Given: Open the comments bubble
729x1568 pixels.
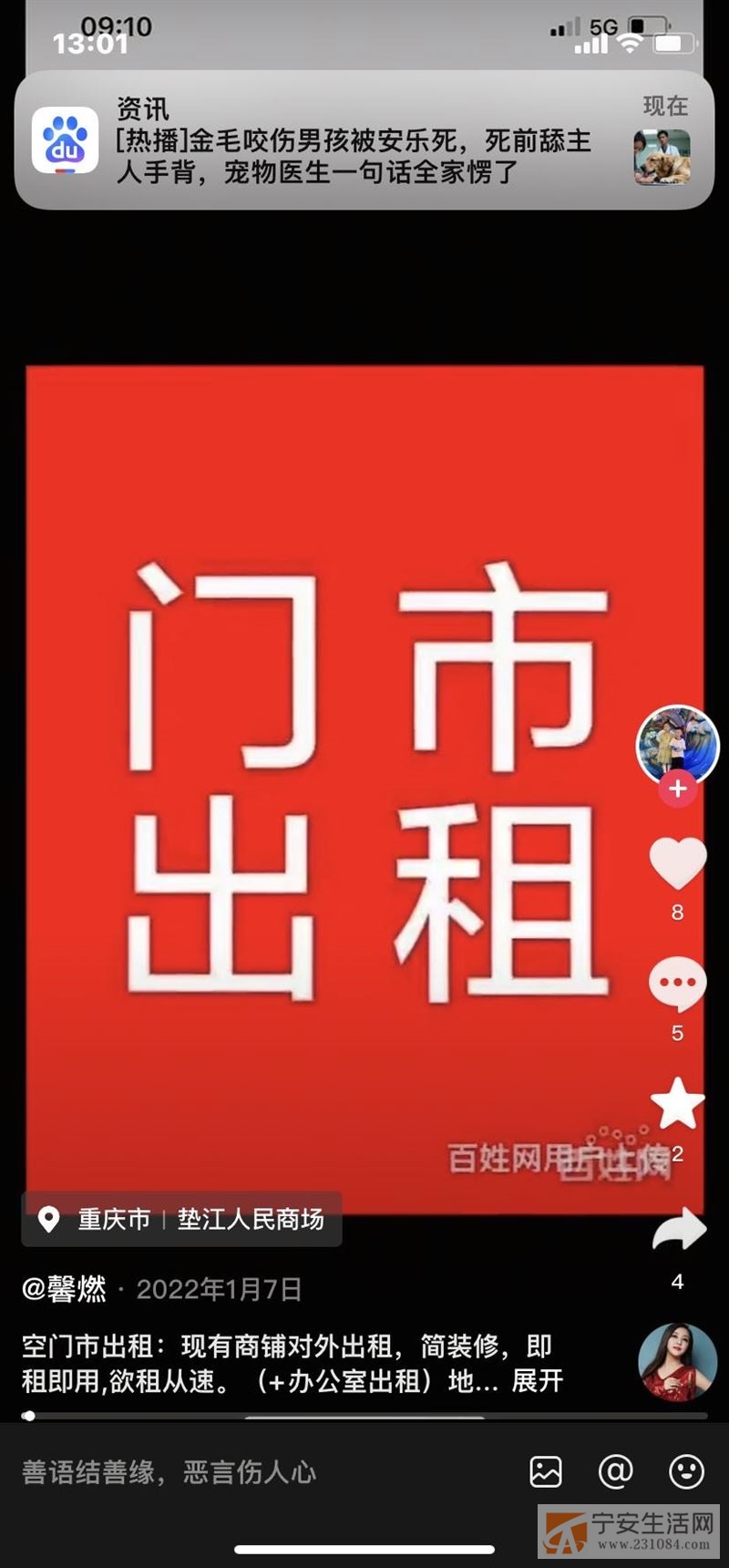Looking at the screenshot, I should pos(677,985).
